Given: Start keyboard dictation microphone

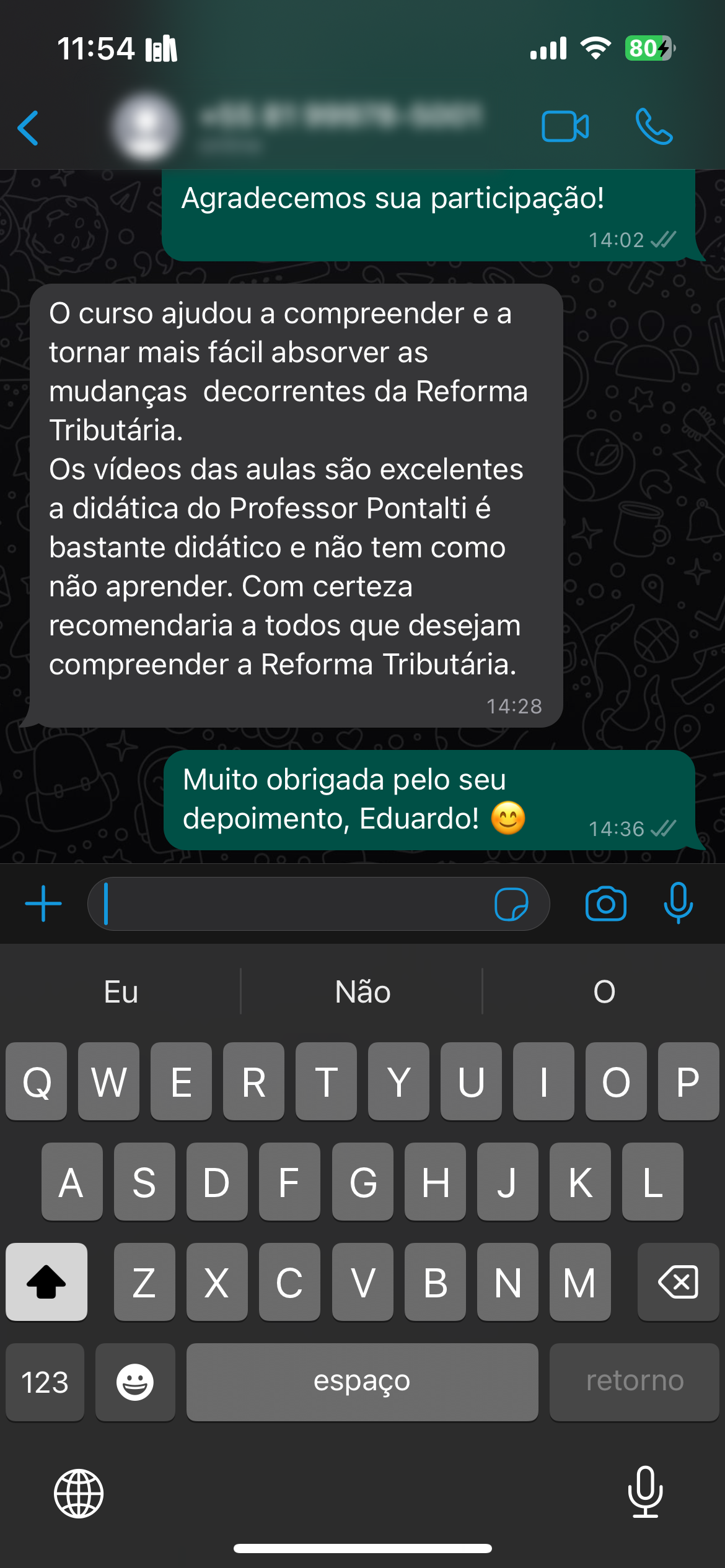Looking at the screenshot, I should pos(645,1492).
